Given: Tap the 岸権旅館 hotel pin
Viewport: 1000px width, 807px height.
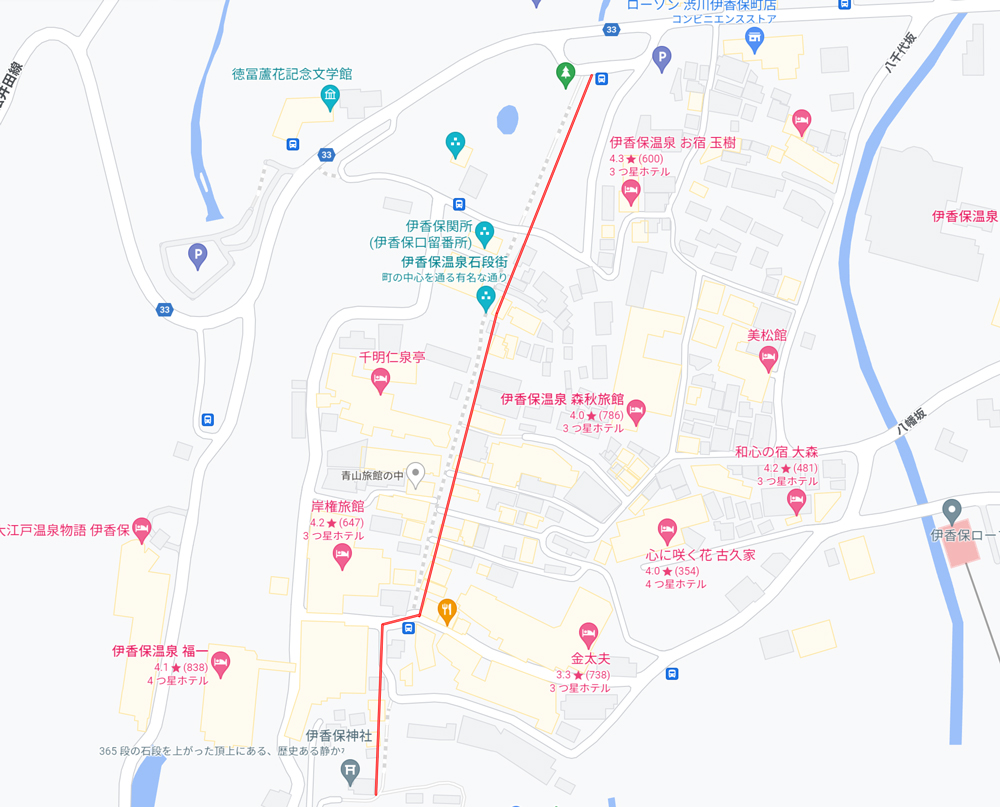Looking at the screenshot, I should coord(342,554).
